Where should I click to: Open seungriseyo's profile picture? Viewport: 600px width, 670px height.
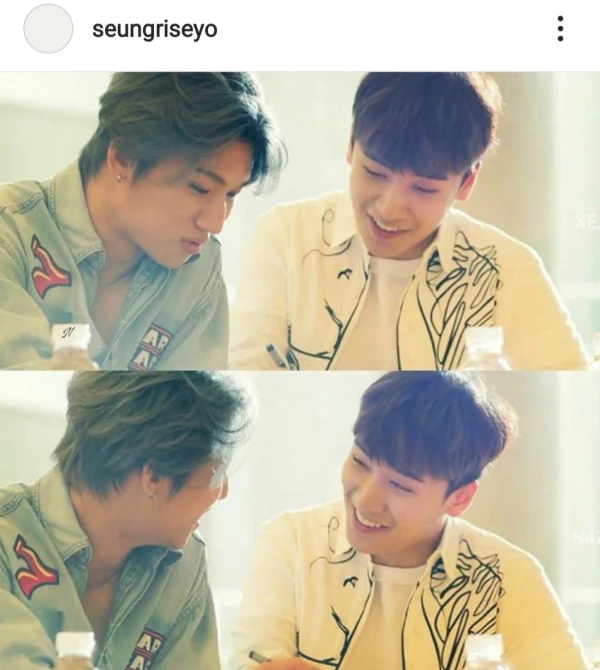(x=48, y=29)
